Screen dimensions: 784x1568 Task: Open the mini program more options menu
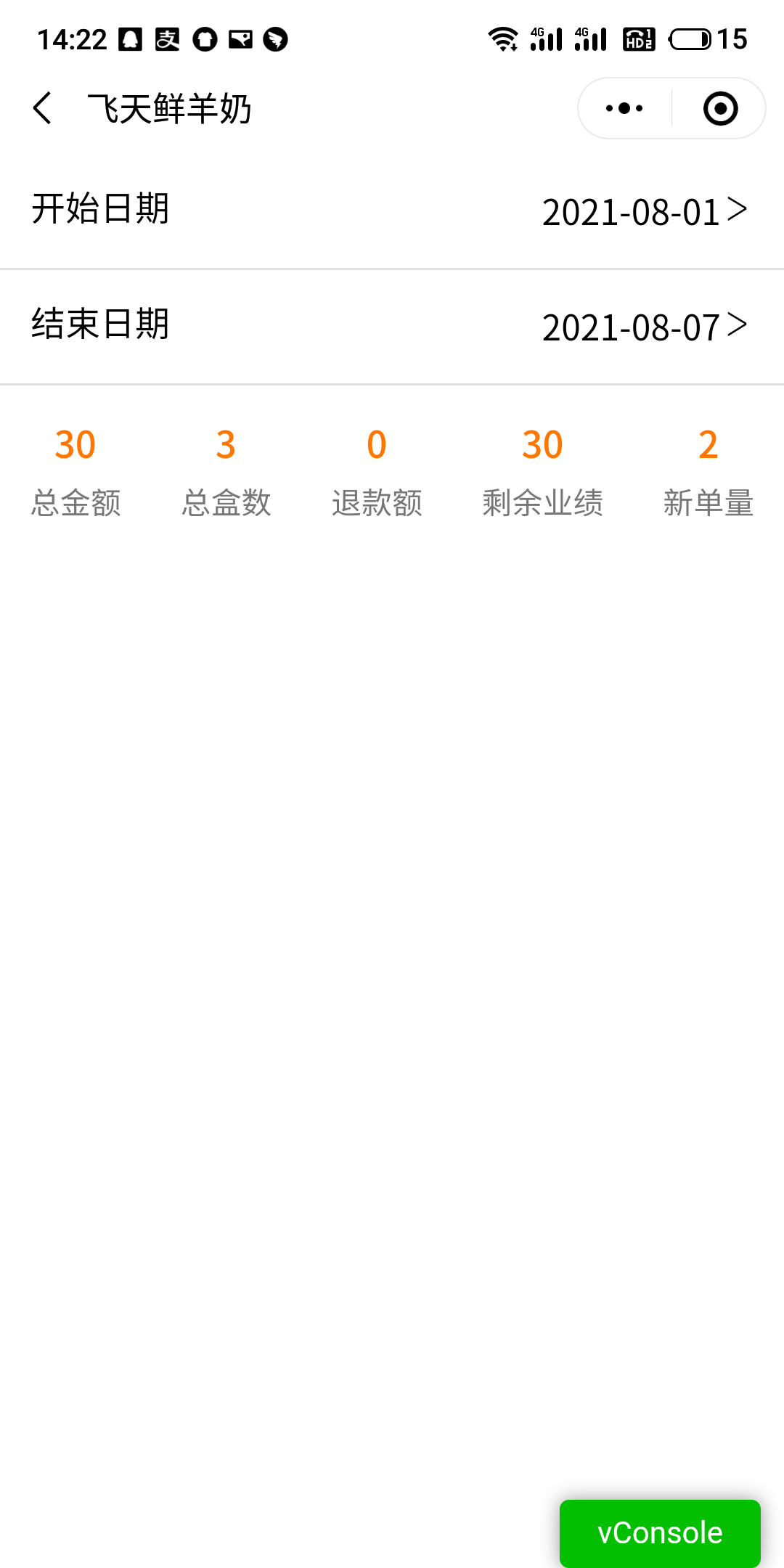624,109
